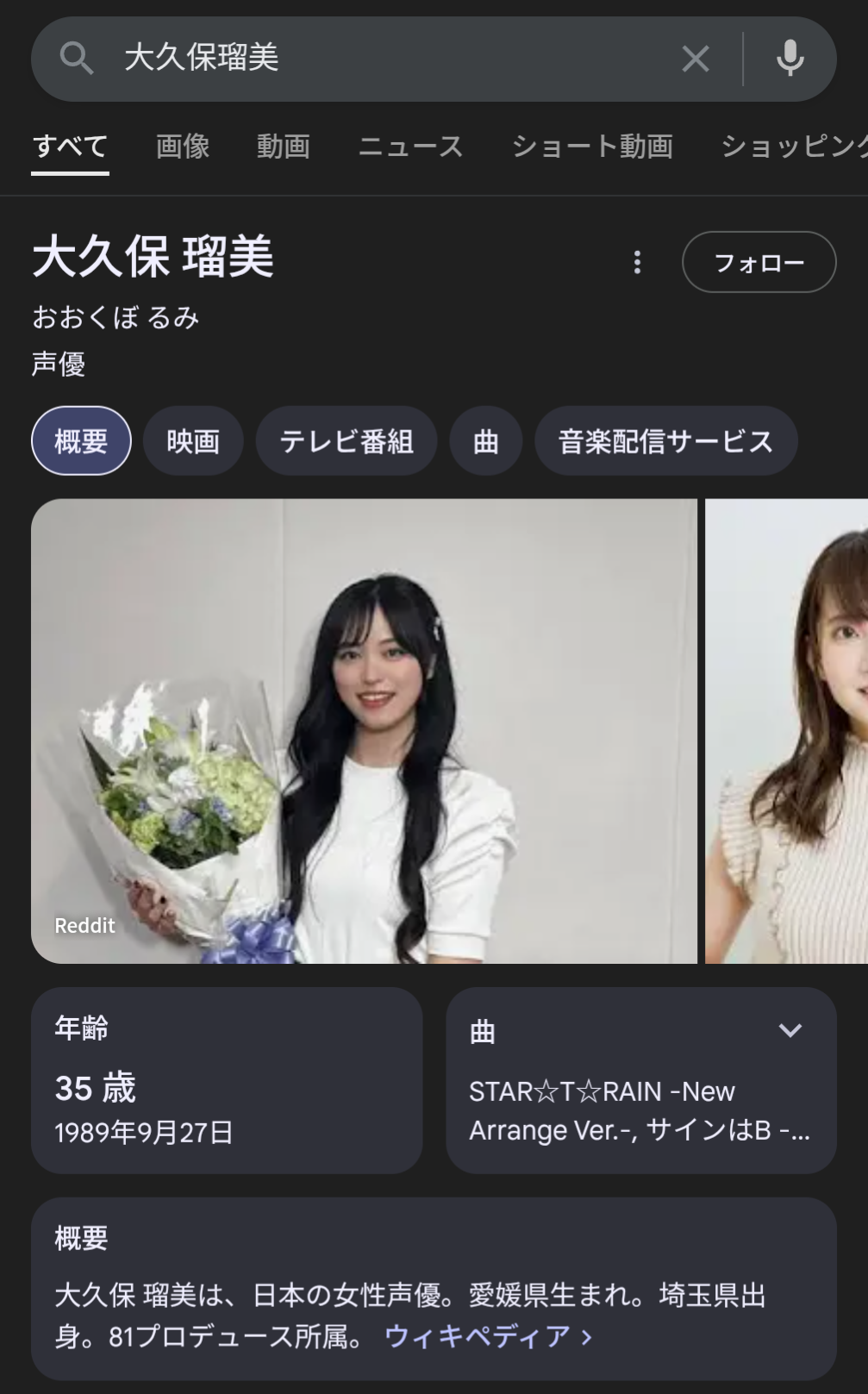868x1394 pixels.
Task: Select the 概要 chip
Action: click(81, 441)
